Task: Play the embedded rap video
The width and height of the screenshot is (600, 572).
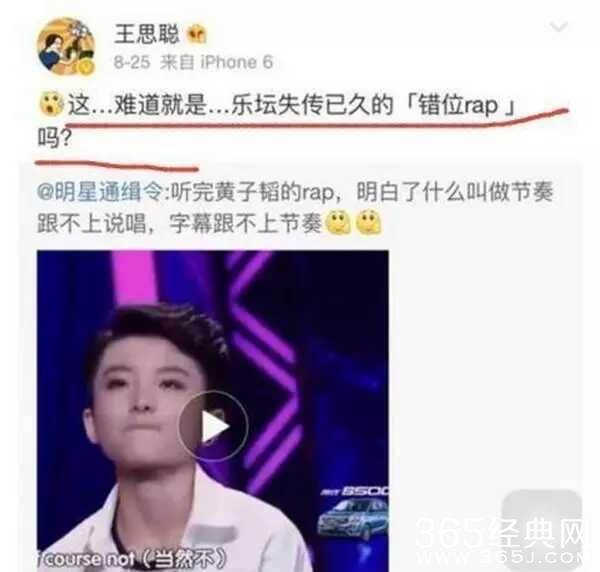Action: coord(213,425)
